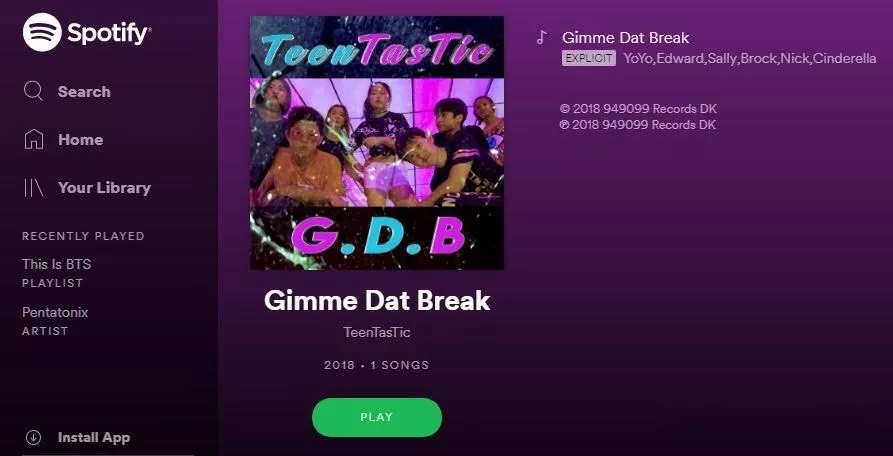Open the TeenTasTic artist link
The width and height of the screenshot is (893, 456).
(x=376, y=333)
